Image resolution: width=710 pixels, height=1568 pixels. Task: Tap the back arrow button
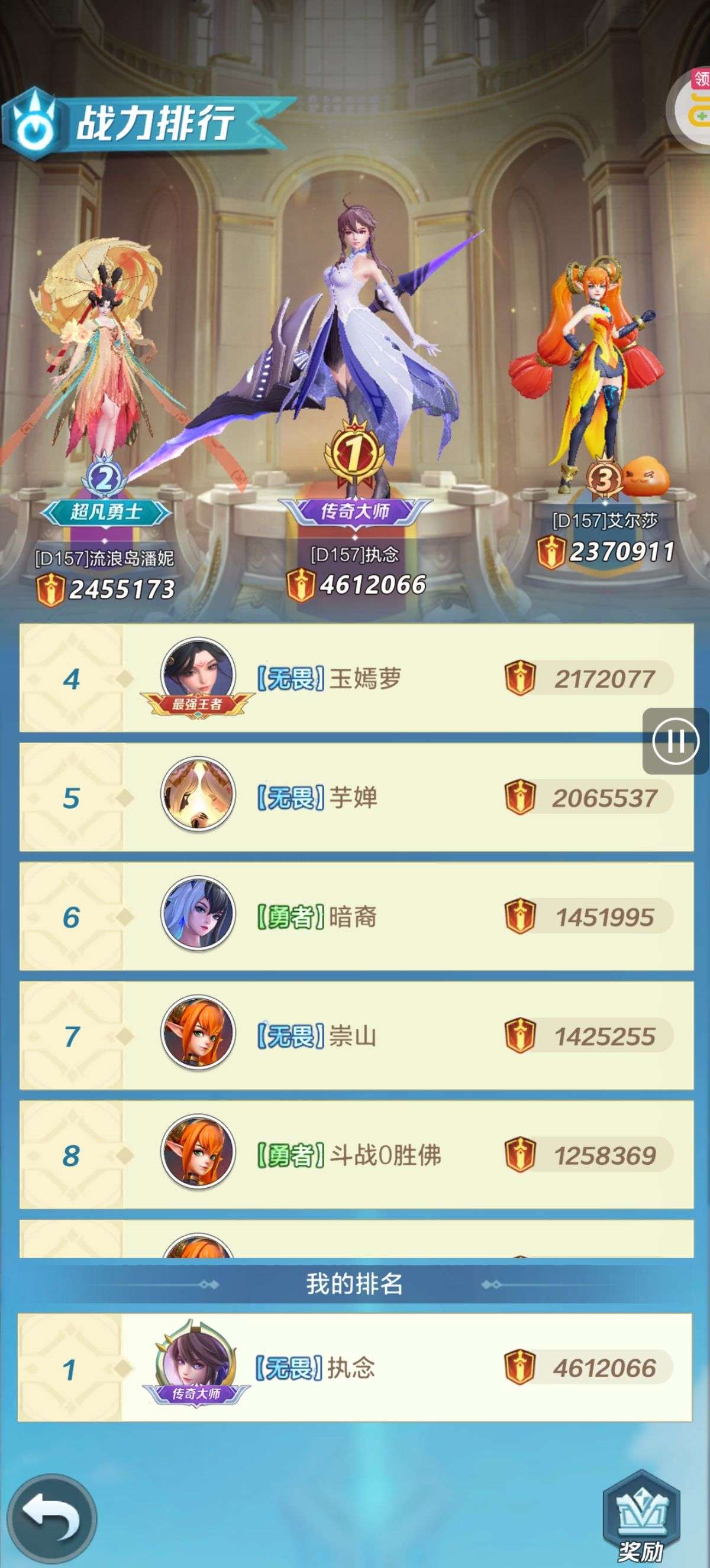tap(51, 1520)
